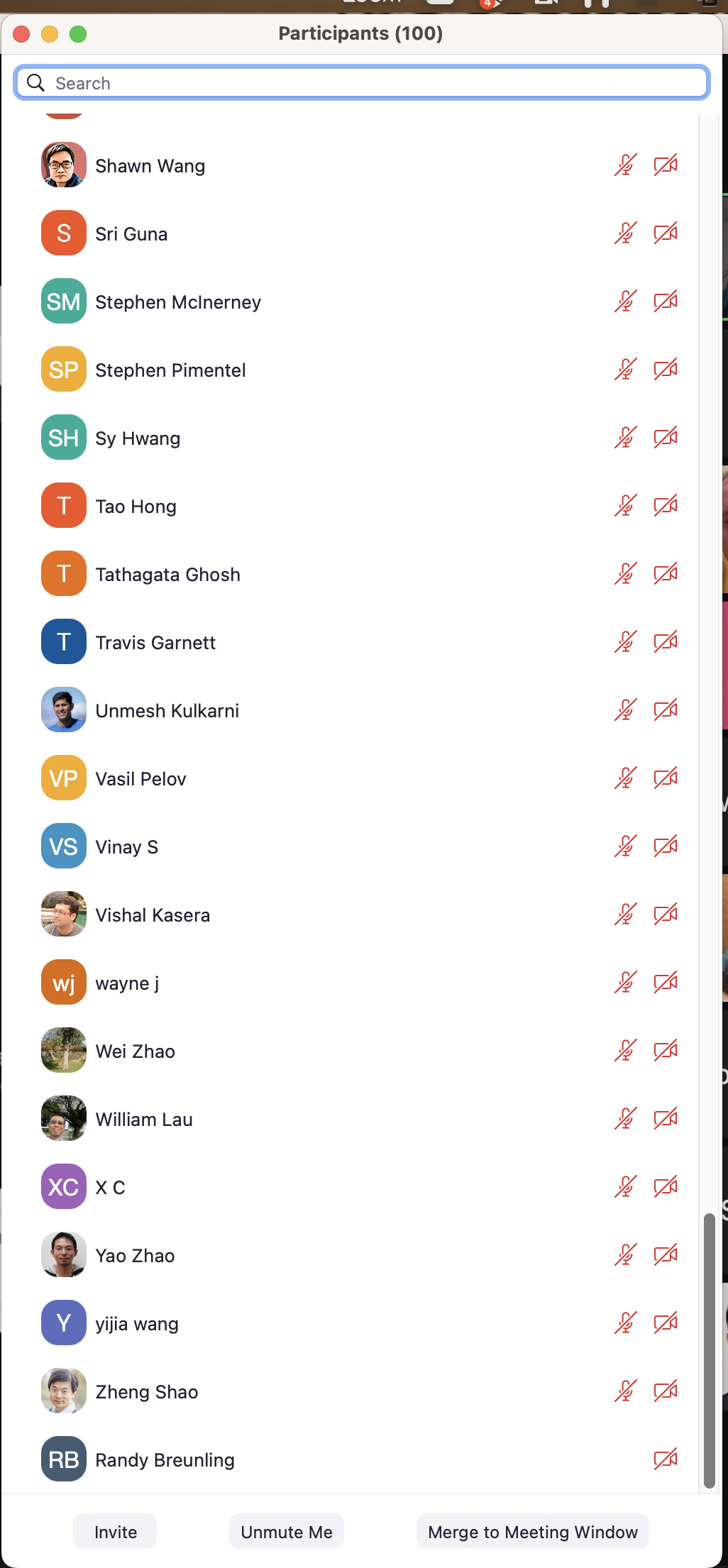Tap the camera-off icon for Yao Zhao
This screenshot has width=728, height=1568.
point(666,1255)
